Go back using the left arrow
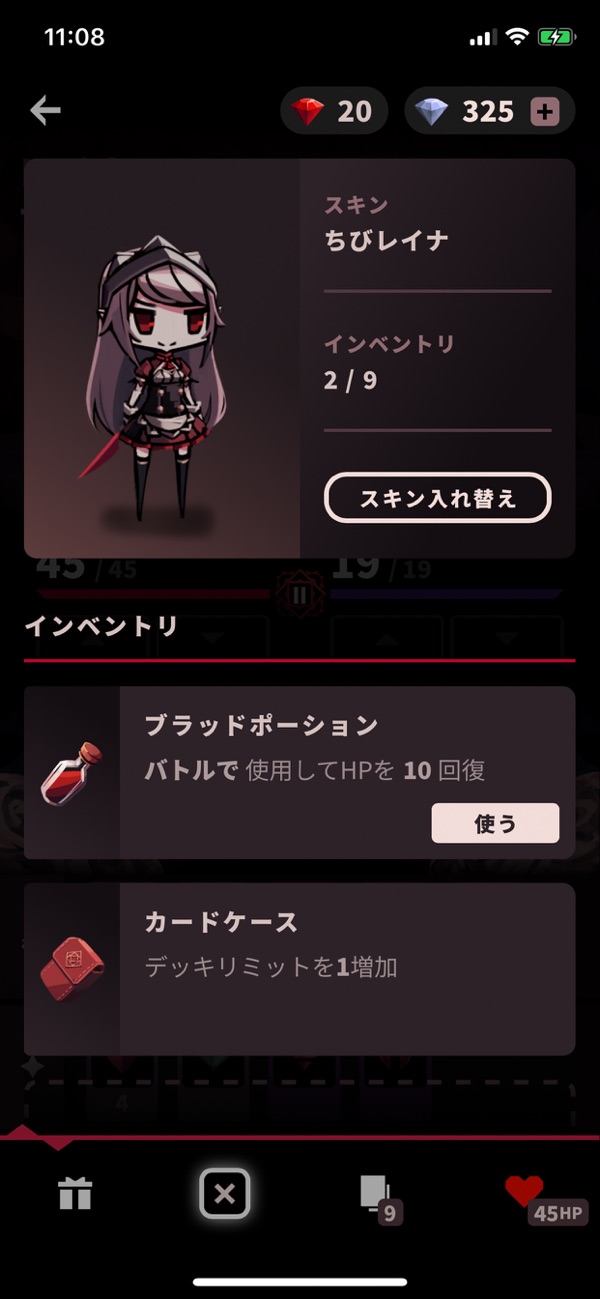 (x=45, y=110)
